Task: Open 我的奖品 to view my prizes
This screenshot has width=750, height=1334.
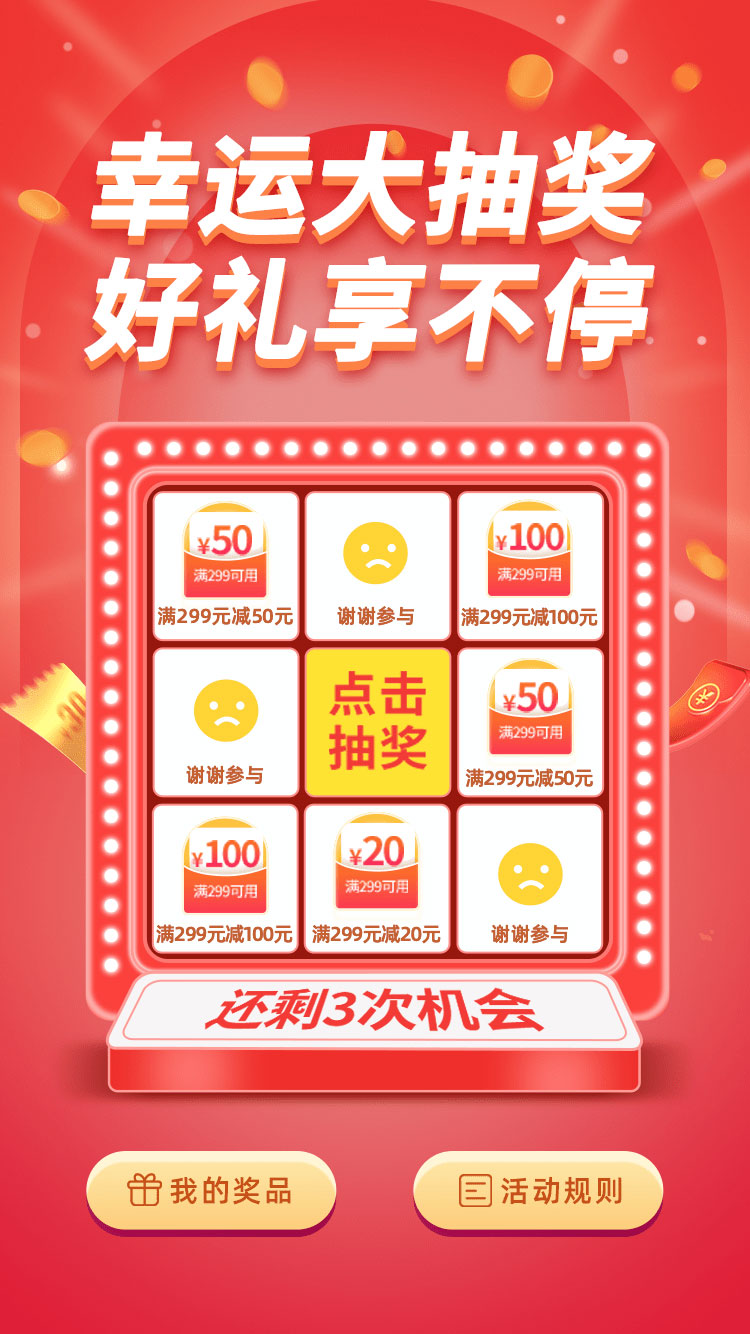Action: tap(211, 1190)
